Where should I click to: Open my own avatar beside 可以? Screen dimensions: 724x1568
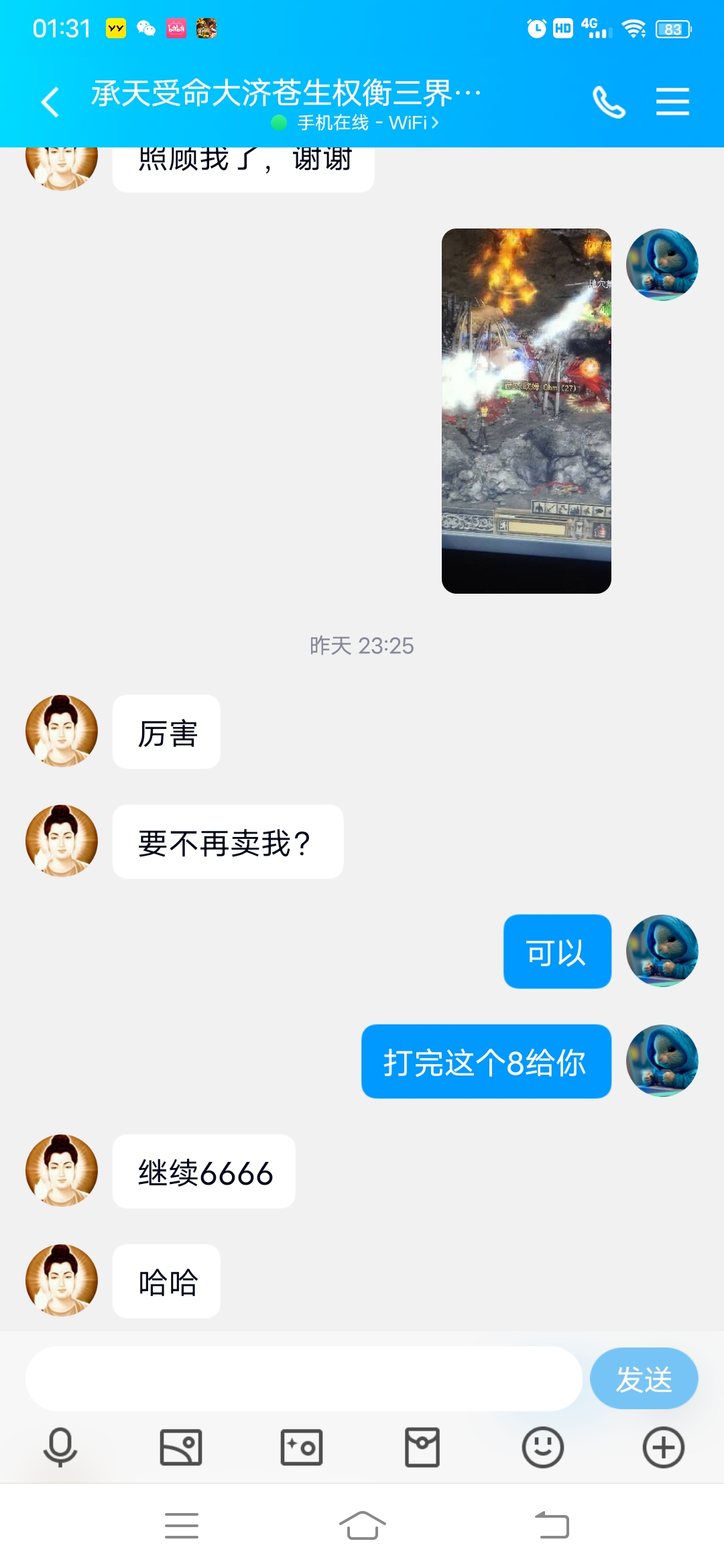(662, 951)
